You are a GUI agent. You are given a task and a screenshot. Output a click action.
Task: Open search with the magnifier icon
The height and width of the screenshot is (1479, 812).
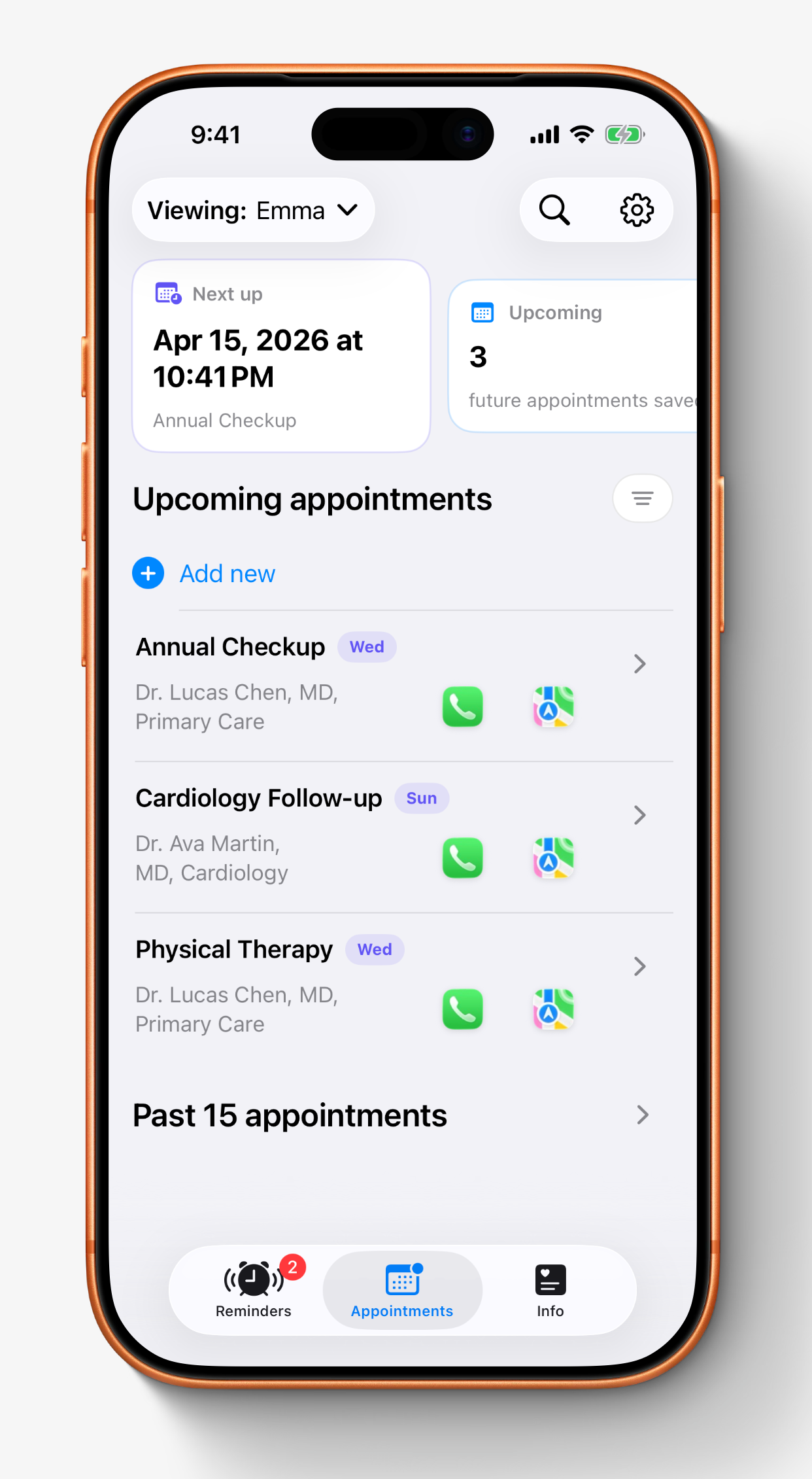pyautogui.click(x=554, y=211)
